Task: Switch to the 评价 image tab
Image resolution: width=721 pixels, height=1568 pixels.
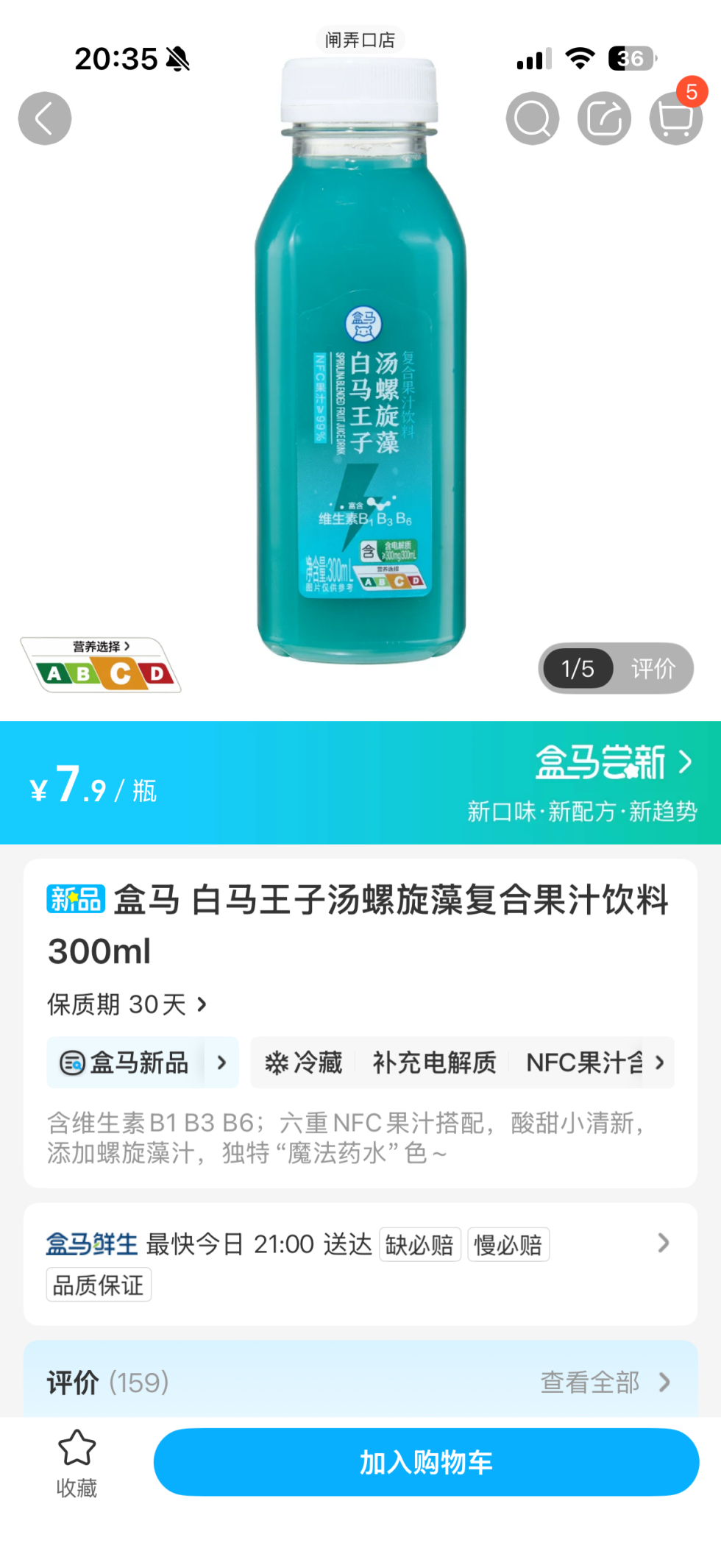Action: pyautogui.click(x=653, y=668)
